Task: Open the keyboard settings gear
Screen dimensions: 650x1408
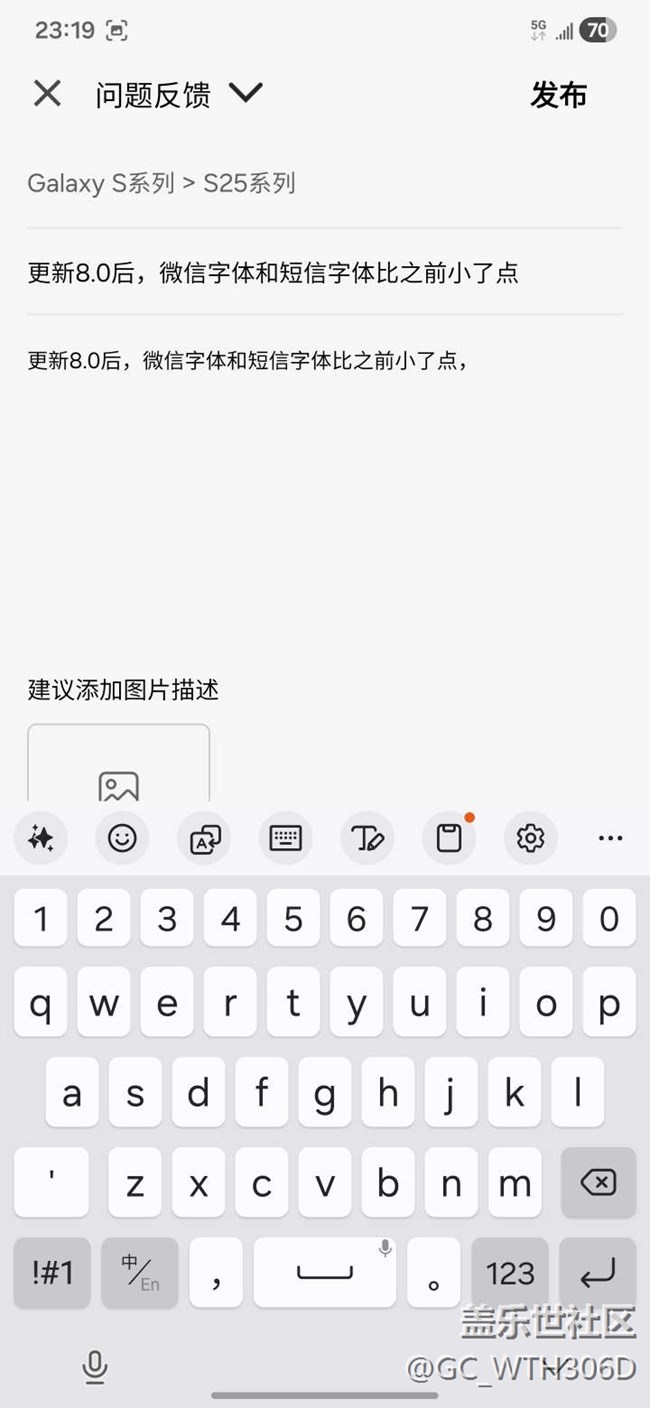Action: (x=530, y=838)
